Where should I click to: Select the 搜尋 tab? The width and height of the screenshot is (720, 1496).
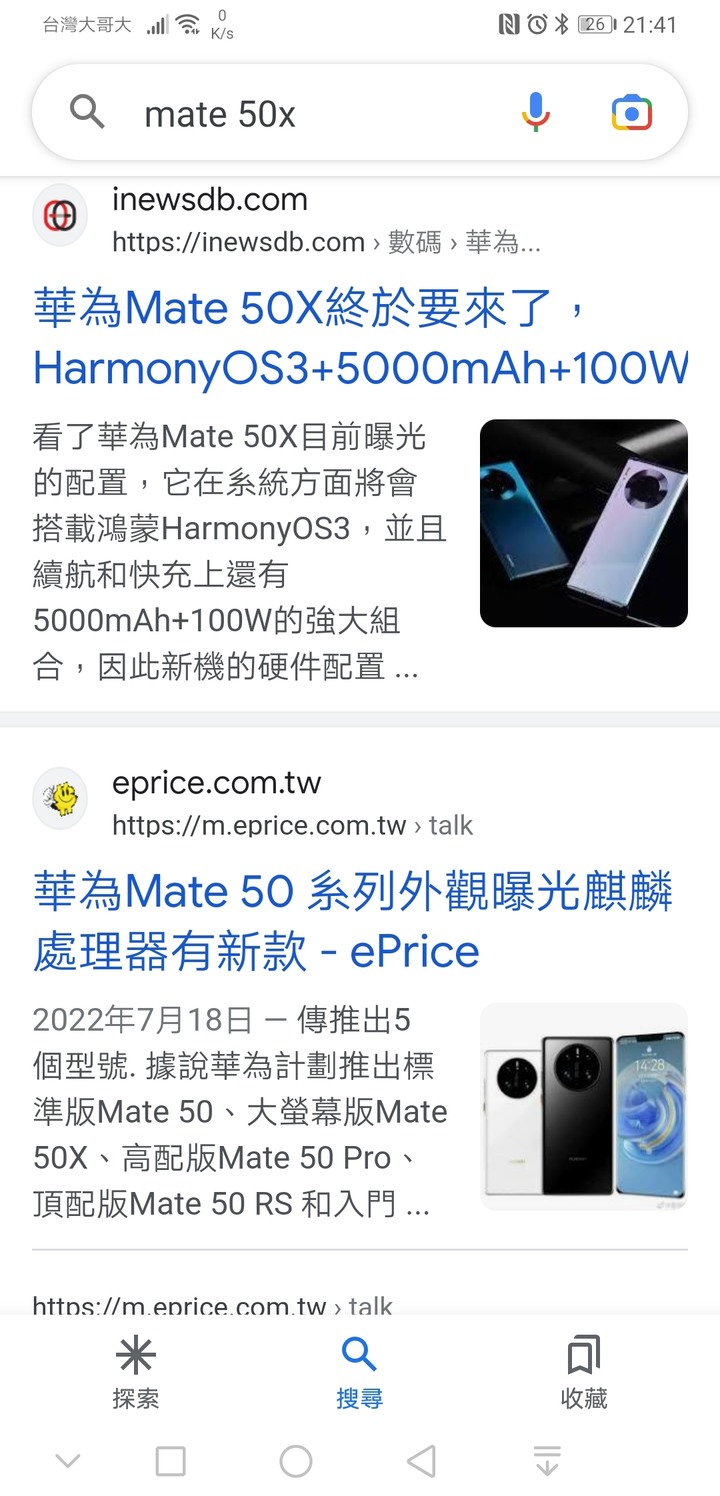(x=359, y=1373)
